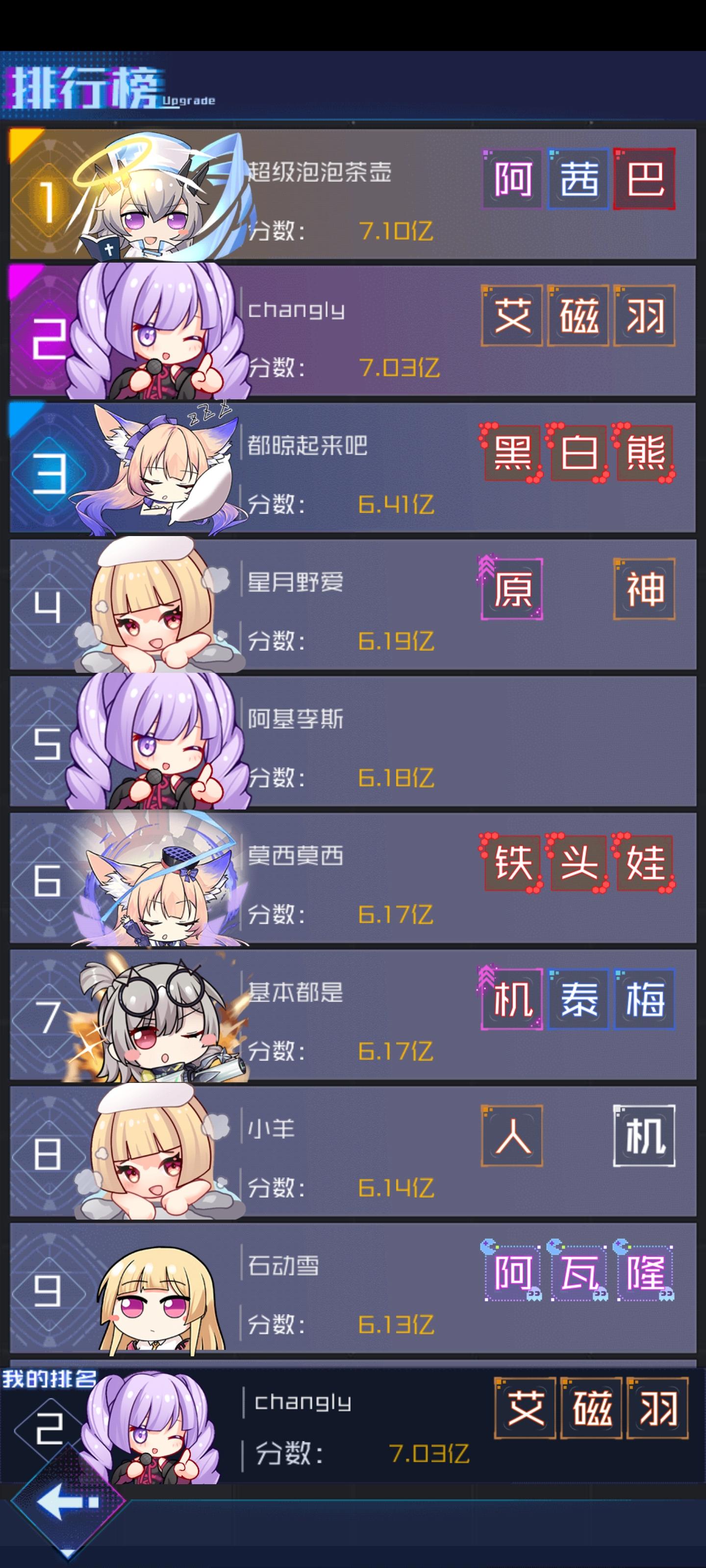Open 阿基李斯's avatar portrait
The height and width of the screenshot is (1568, 706).
pyautogui.click(x=158, y=755)
